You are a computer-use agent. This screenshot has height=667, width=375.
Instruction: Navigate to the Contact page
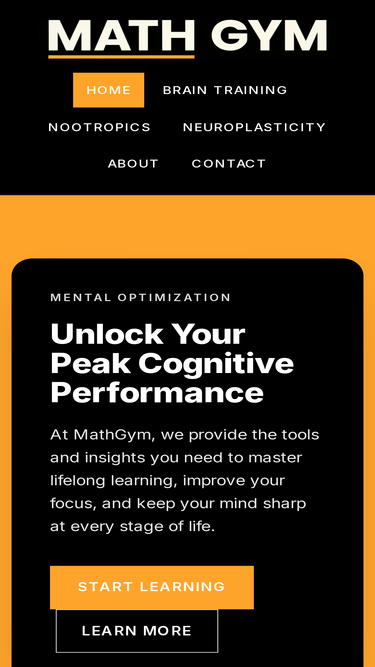click(229, 164)
